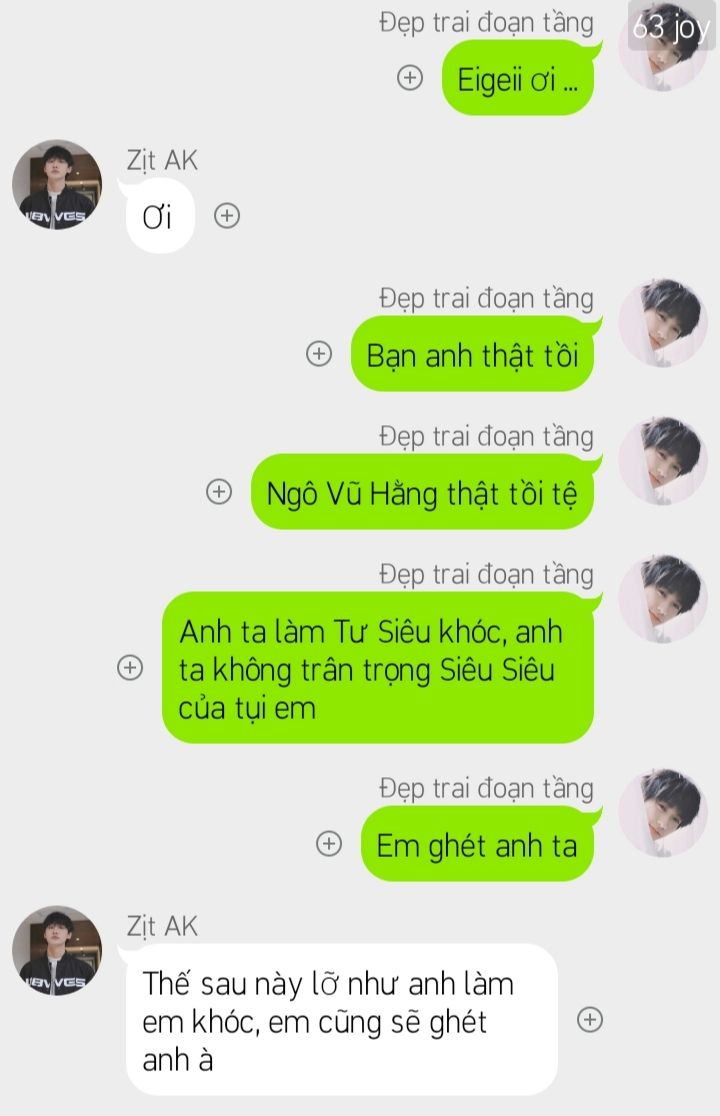Screen dimensions: 720x1116
Task: Tap the plus beside "Ngô Vũ Hằng thật tồi tệ"
Action: point(219,491)
